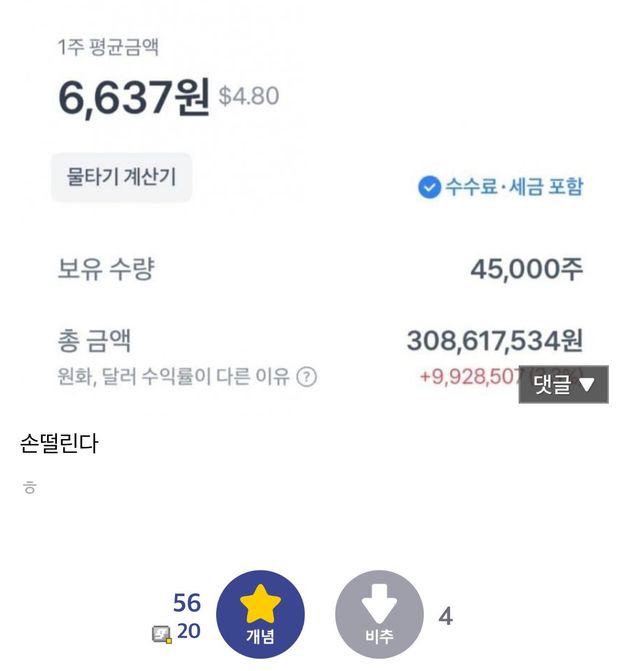
Task: Open the stock holdings screenshot image
Action: coord(320,200)
